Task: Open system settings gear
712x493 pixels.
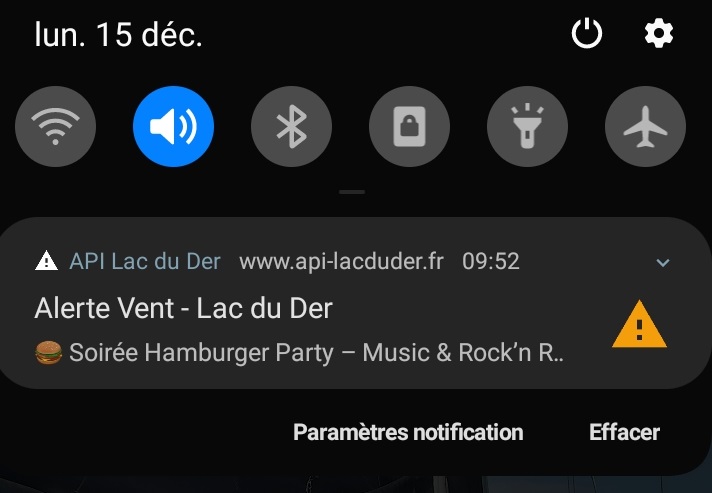Action: point(658,35)
